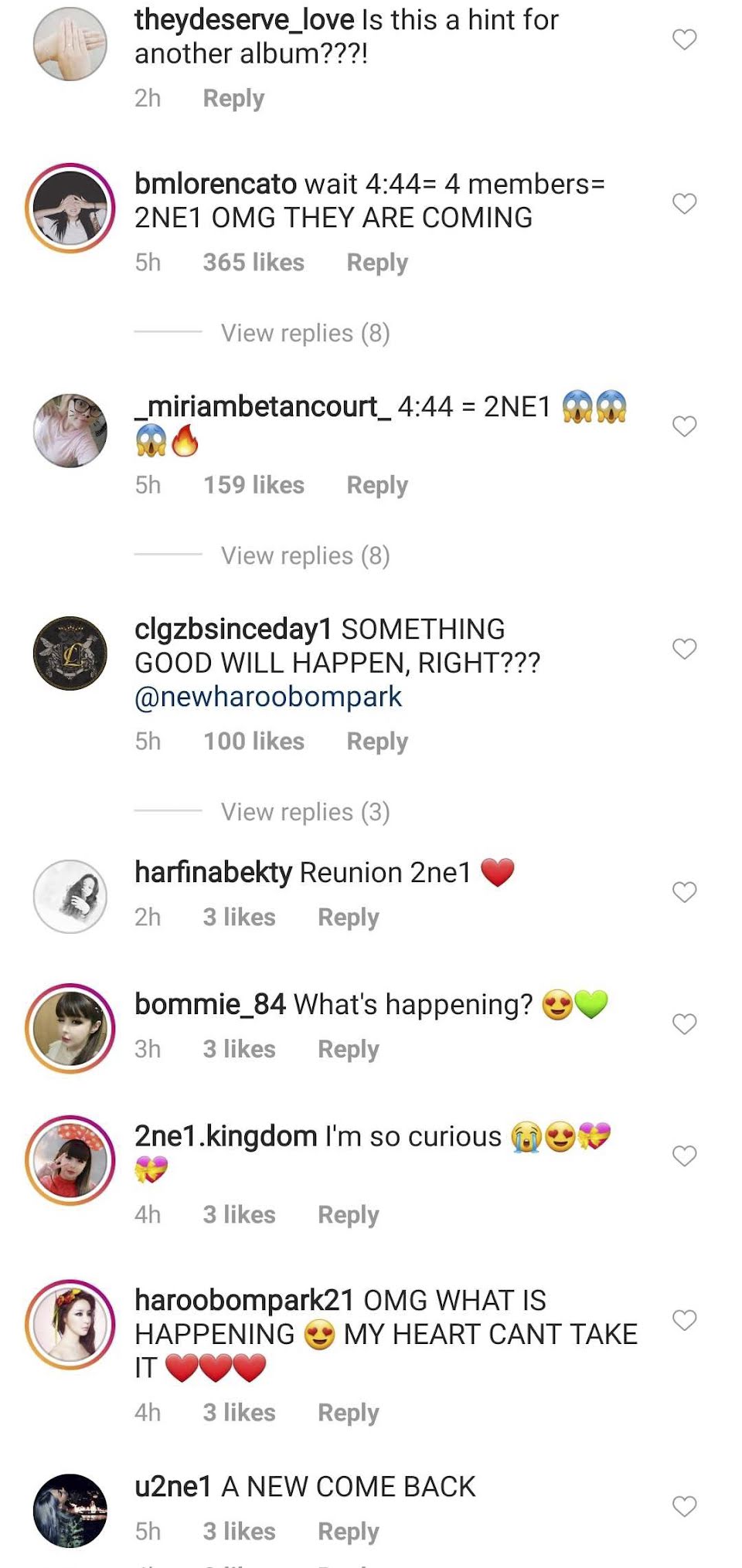Like bmlorencato's comment about 4:44
742x1568 pixels.
[x=684, y=204]
